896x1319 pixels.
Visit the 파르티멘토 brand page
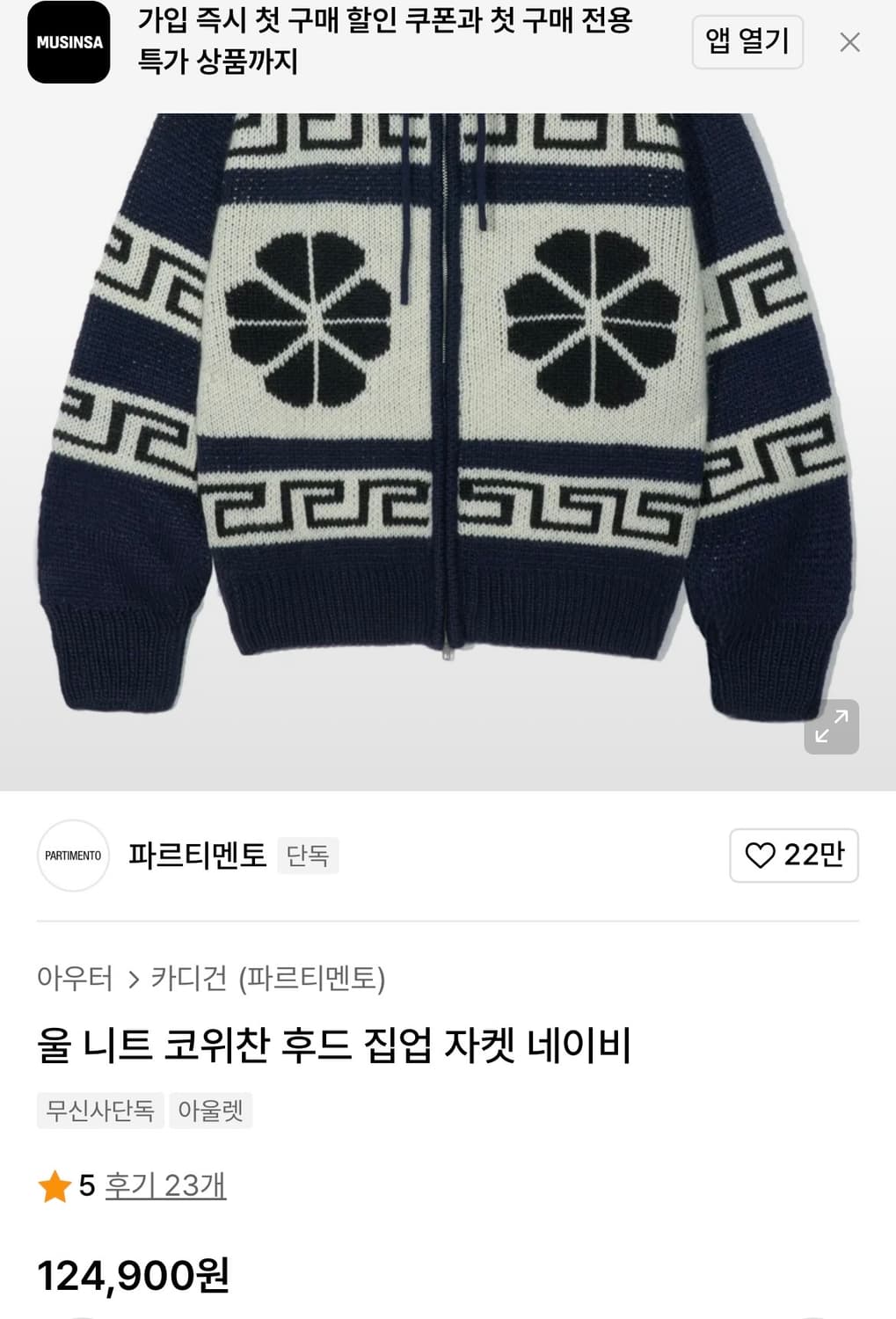[197, 855]
